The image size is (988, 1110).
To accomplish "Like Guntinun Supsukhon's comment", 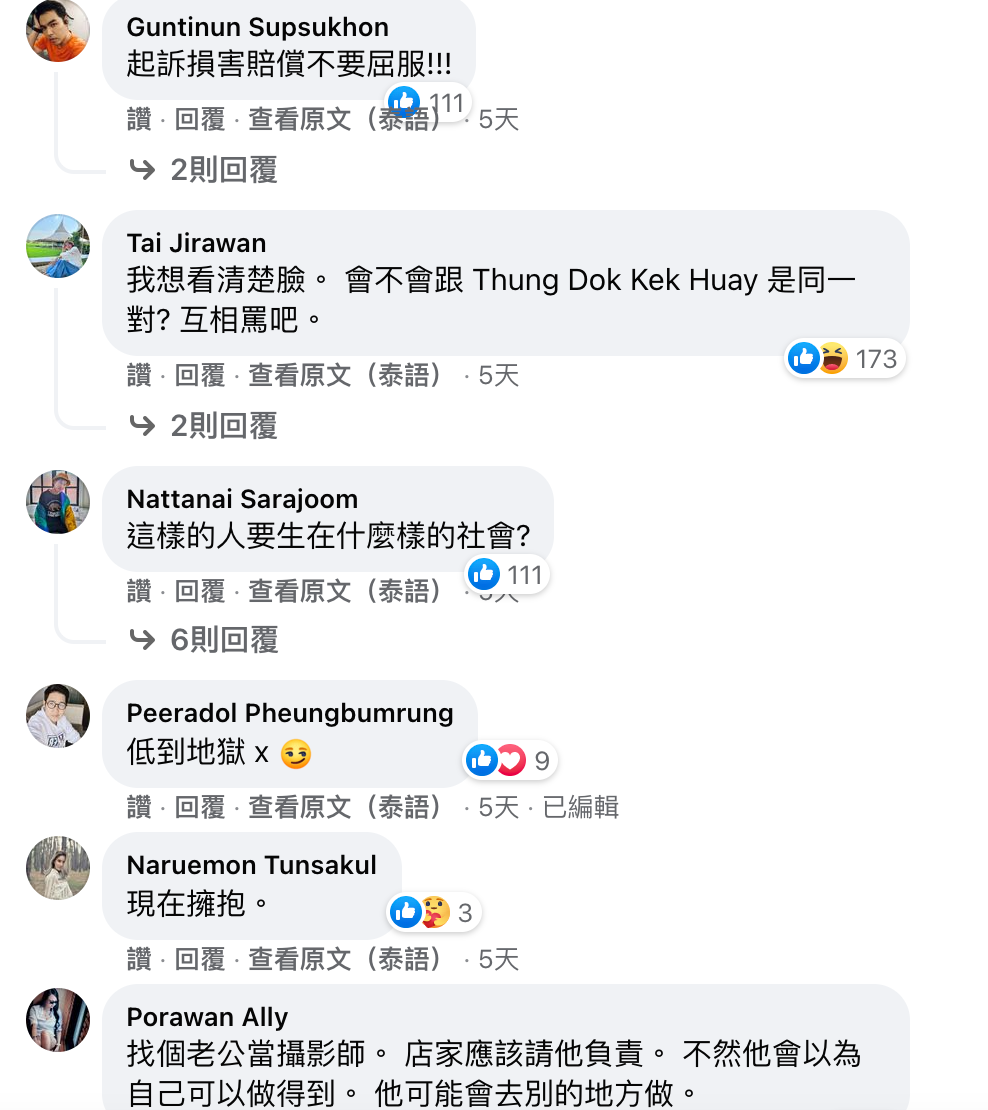I will click(139, 120).
